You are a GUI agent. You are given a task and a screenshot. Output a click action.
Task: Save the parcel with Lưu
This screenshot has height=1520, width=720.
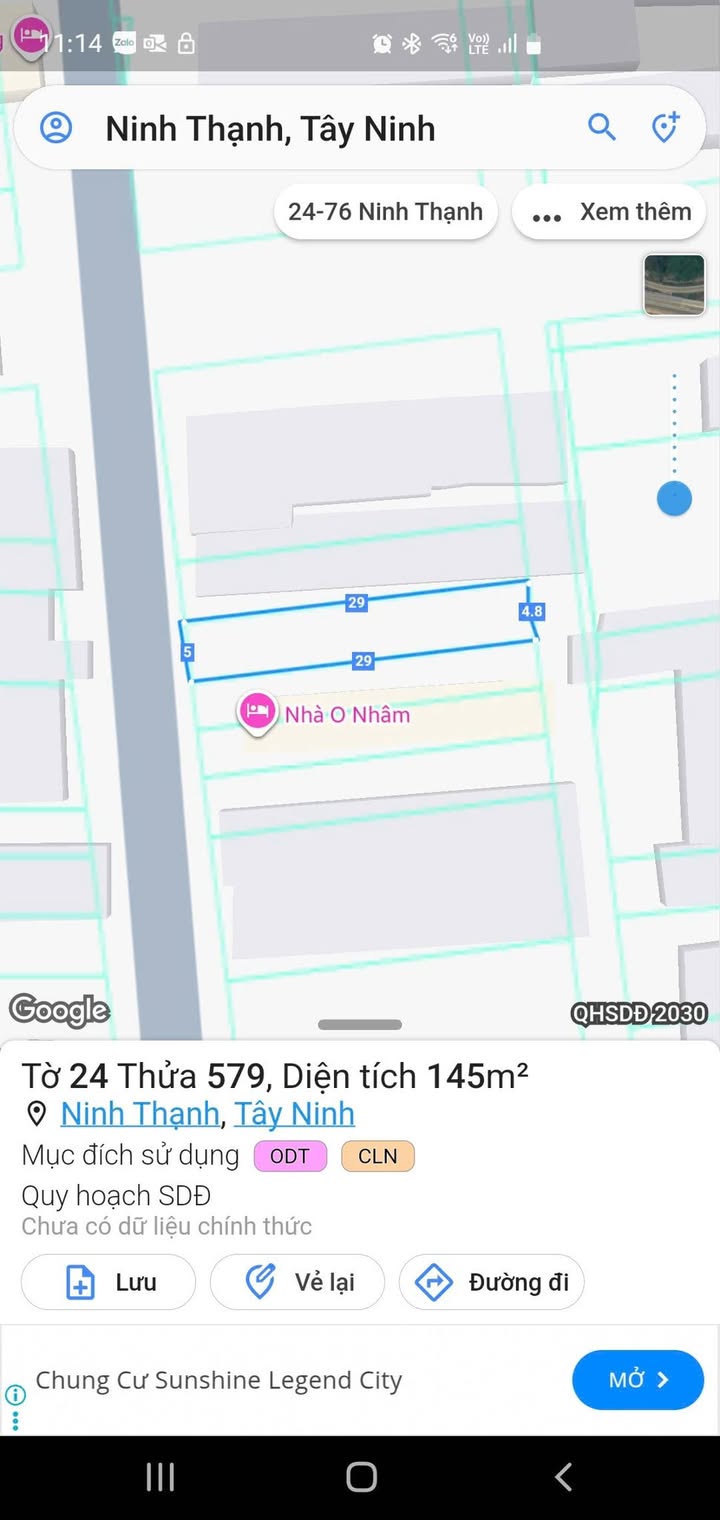tap(108, 1282)
